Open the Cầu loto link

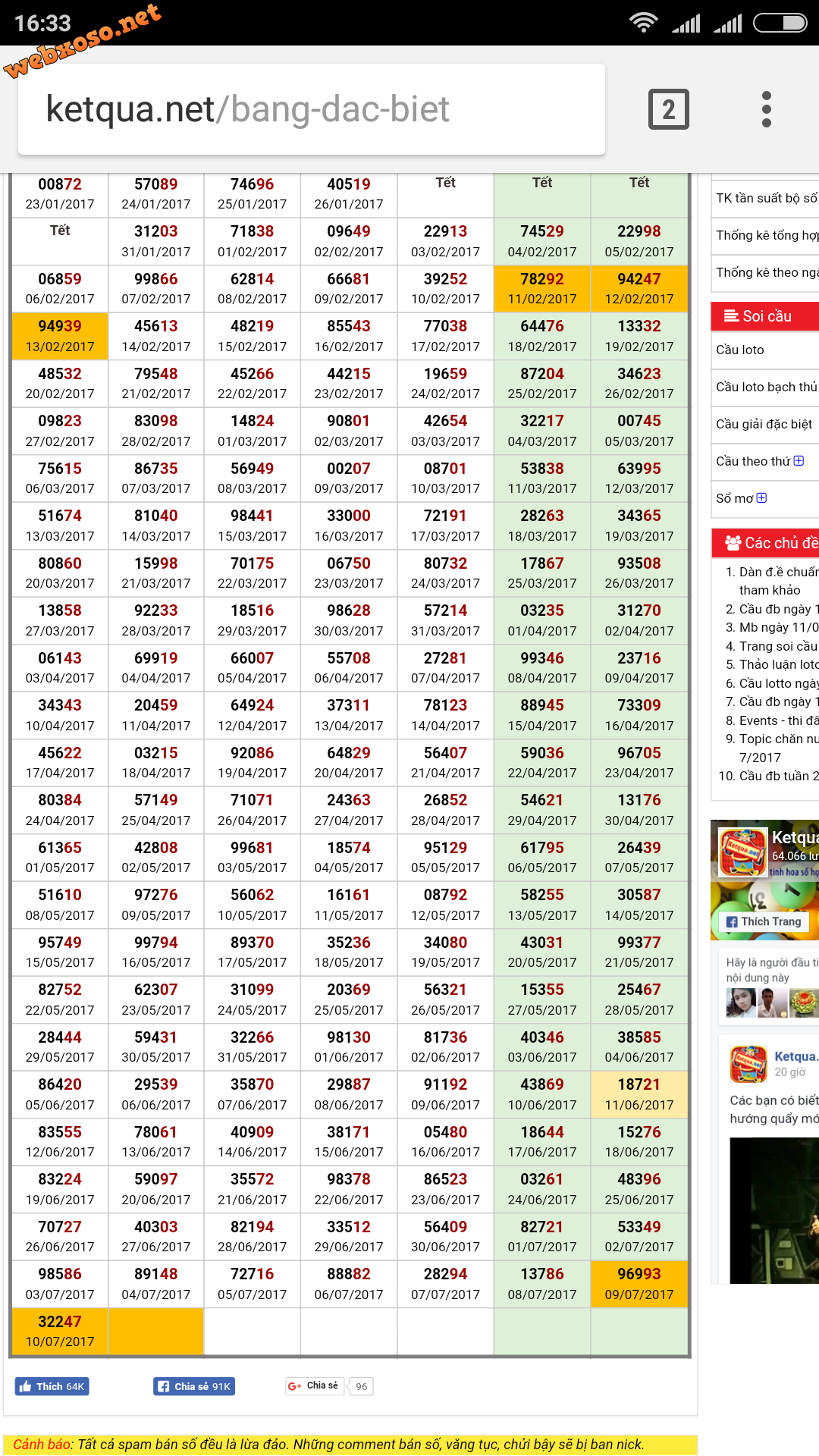pos(740,350)
